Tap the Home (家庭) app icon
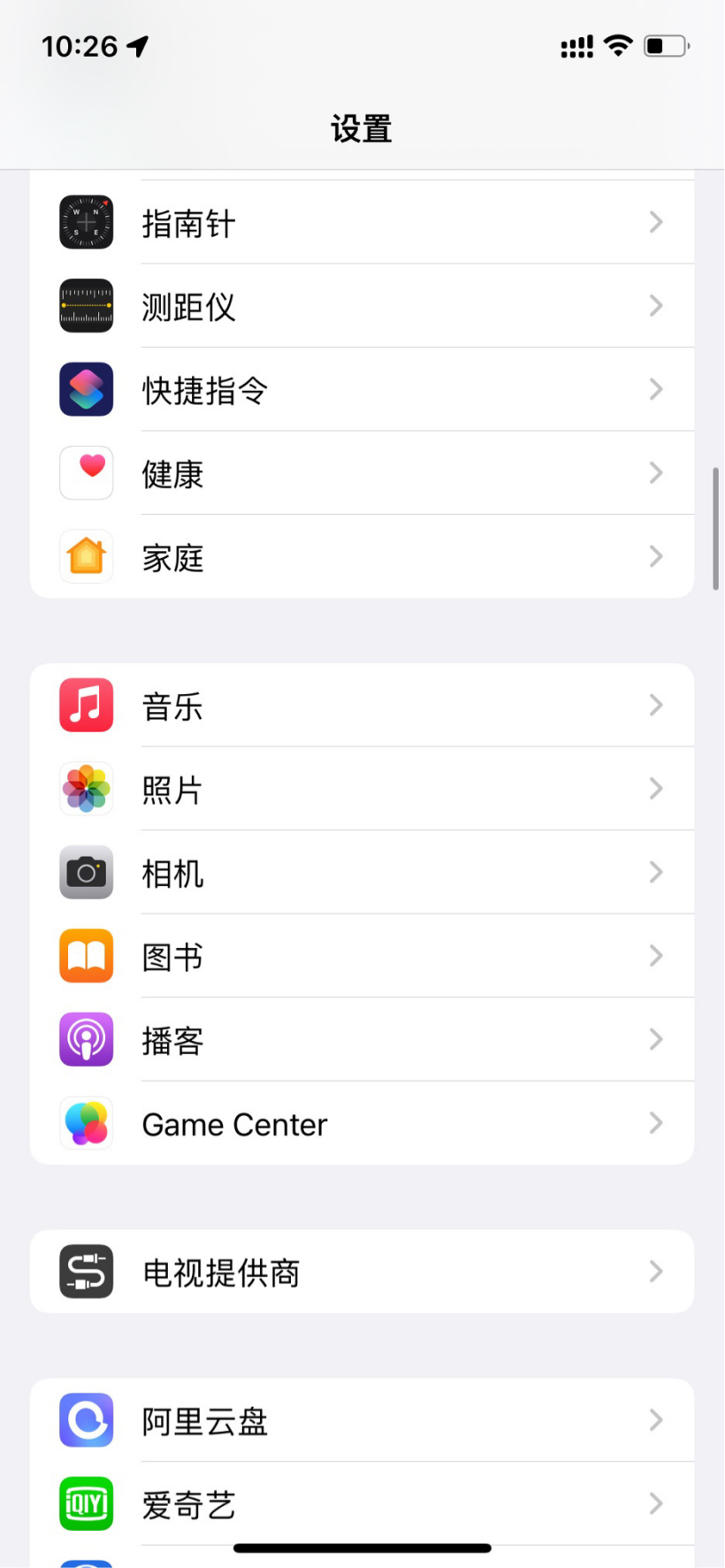This screenshot has height=1568, width=725. click(x=86, y=556)
